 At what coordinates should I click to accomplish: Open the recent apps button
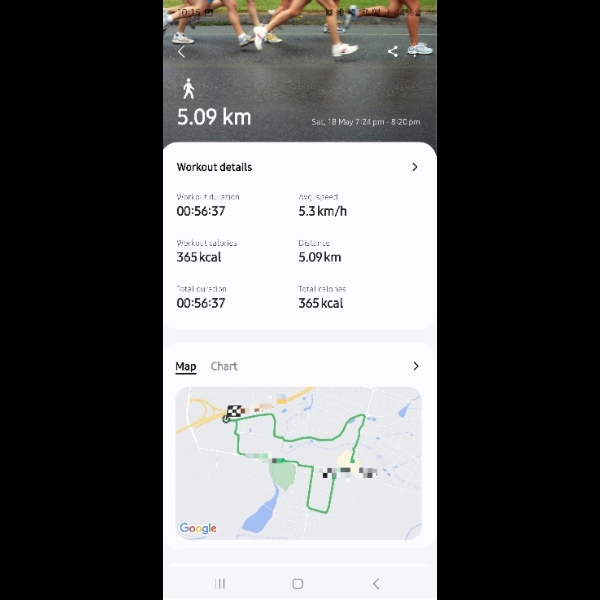pos(220,584)
